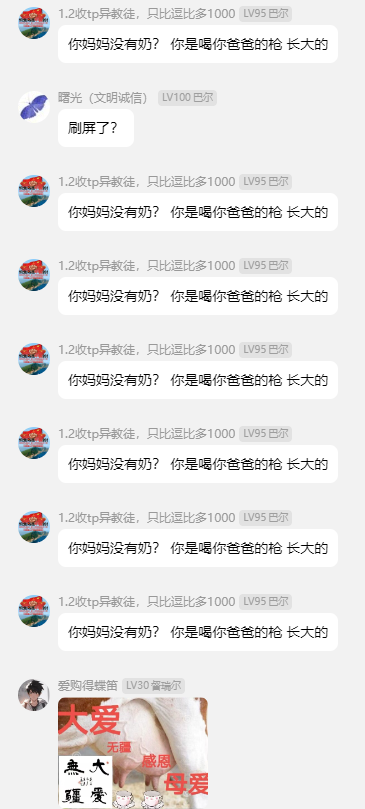Screen dimensions: 365x809
Task: Tap the username 爱购得蝶笛
Action: pyautogui.click(x=88, y=686)
